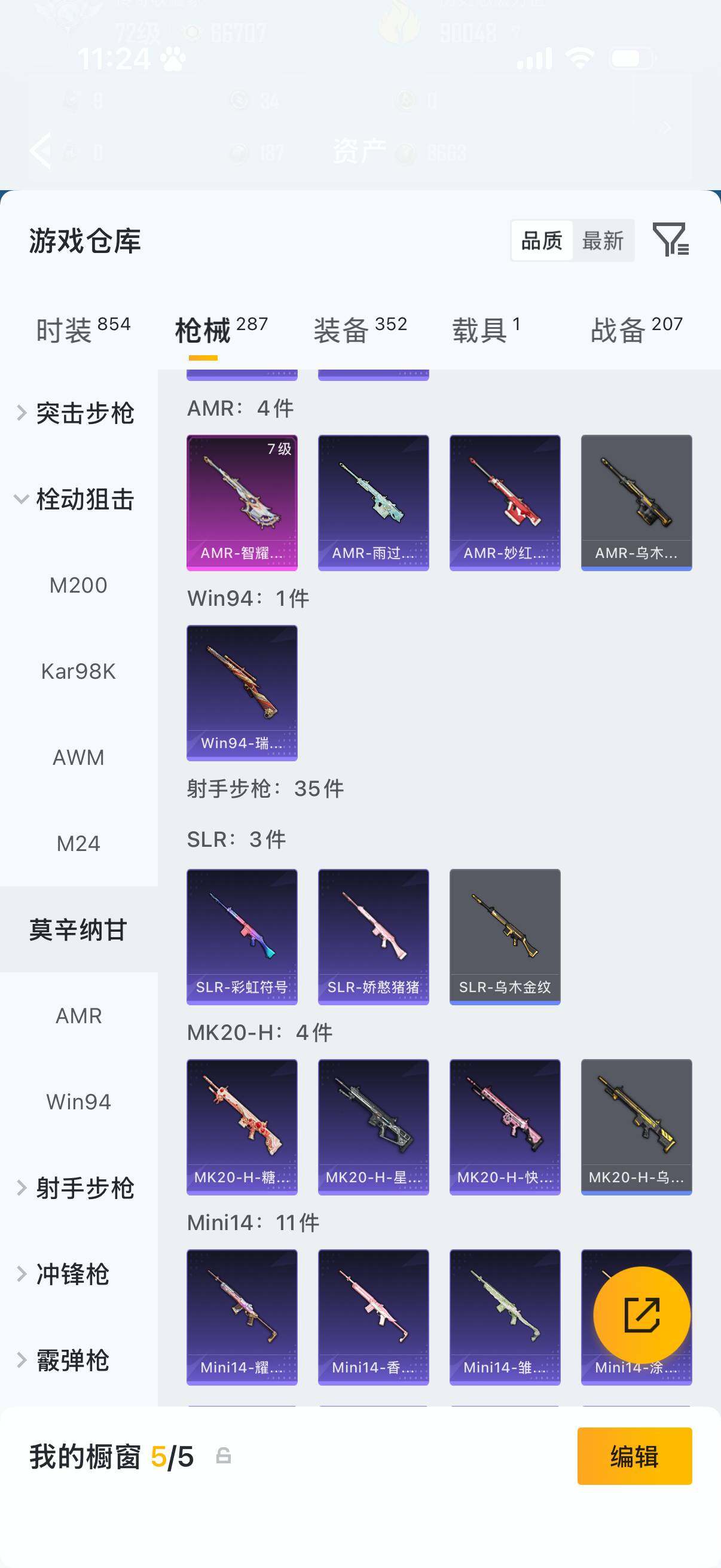Open the MK20-H-糖 skin tile
721x1568 pixels.
[242, 1127]
